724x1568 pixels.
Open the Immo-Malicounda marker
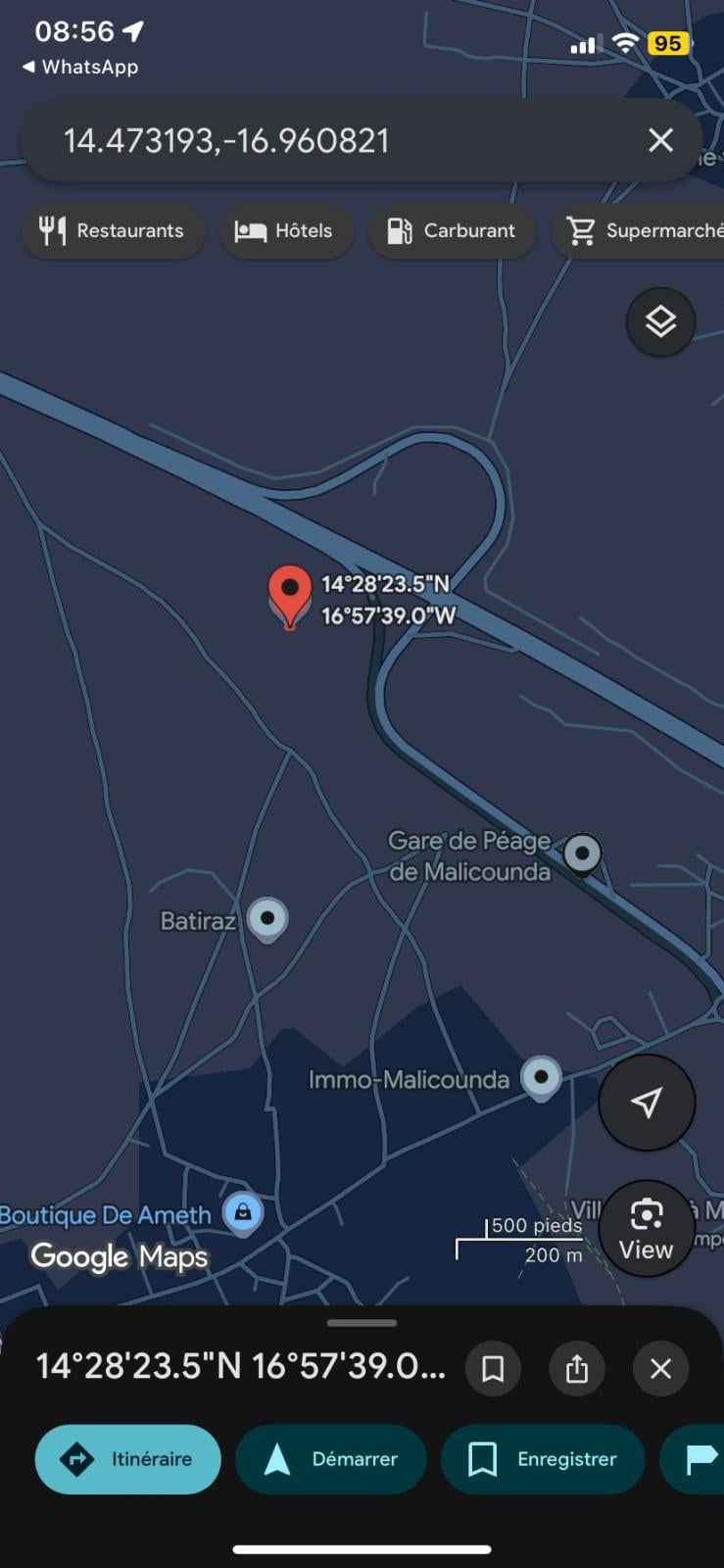(540, 1077)
